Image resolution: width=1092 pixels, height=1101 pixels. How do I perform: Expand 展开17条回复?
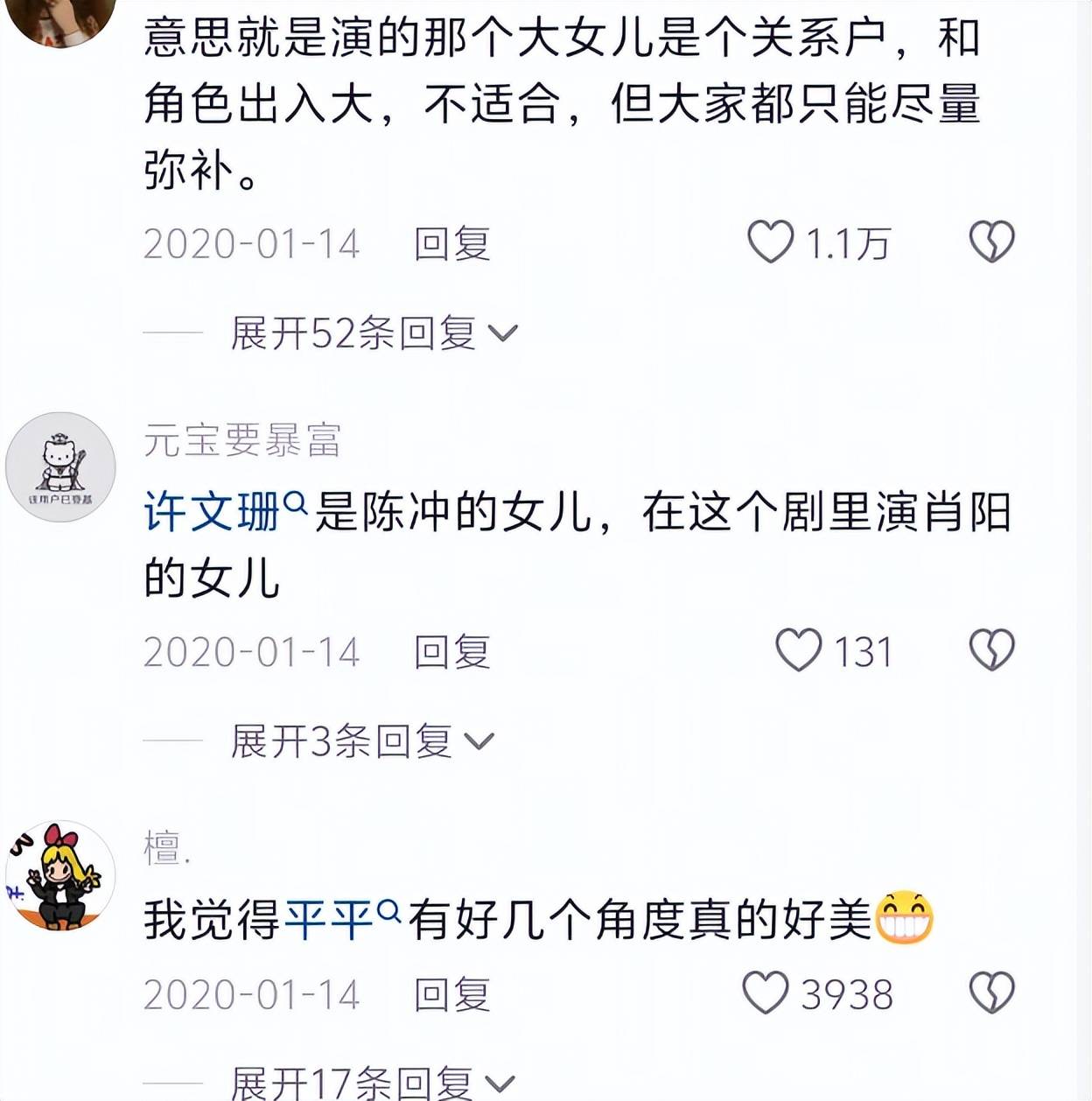coord(373,1083)
